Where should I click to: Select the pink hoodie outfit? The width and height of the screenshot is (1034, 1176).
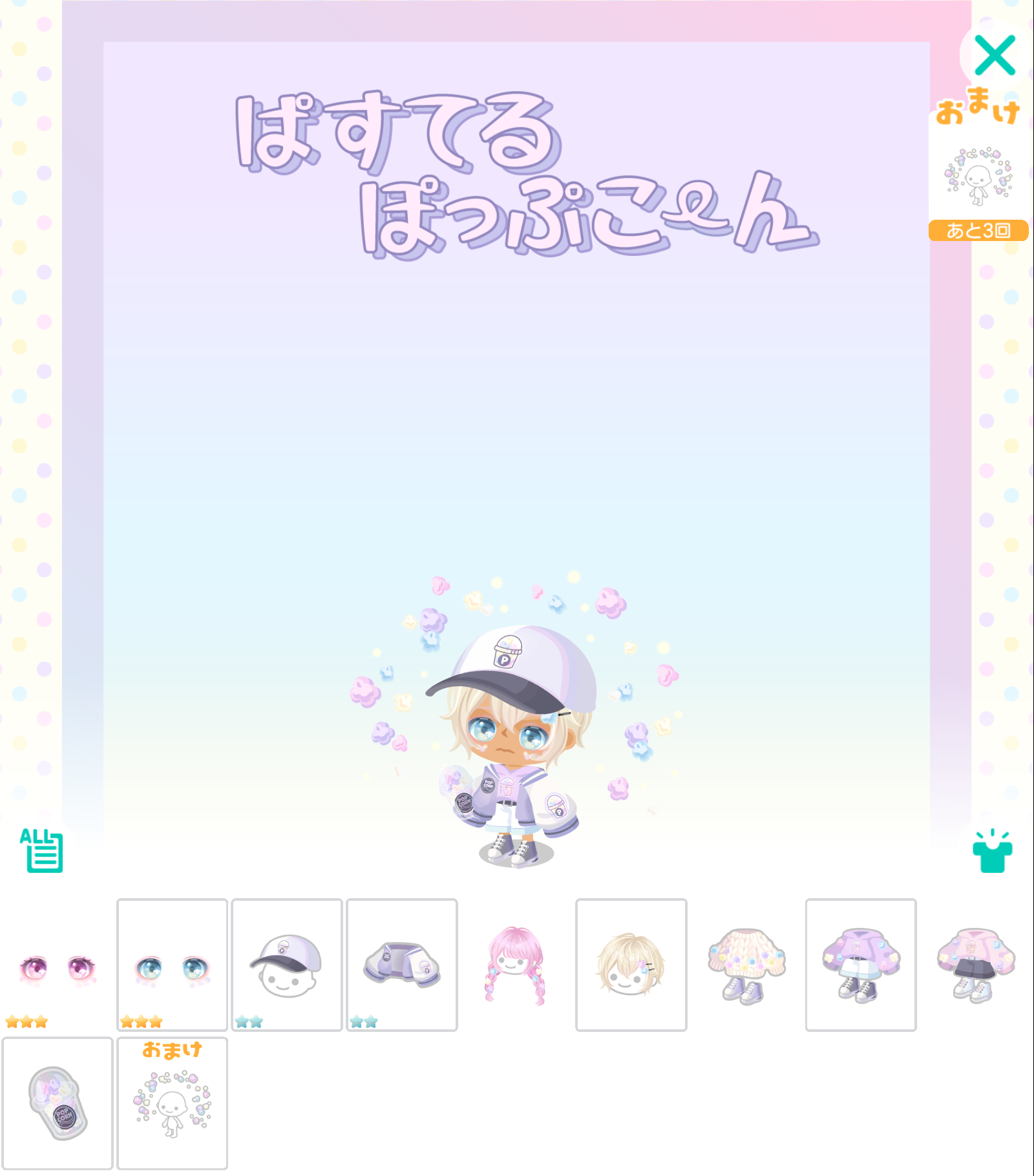pos(975,965)
